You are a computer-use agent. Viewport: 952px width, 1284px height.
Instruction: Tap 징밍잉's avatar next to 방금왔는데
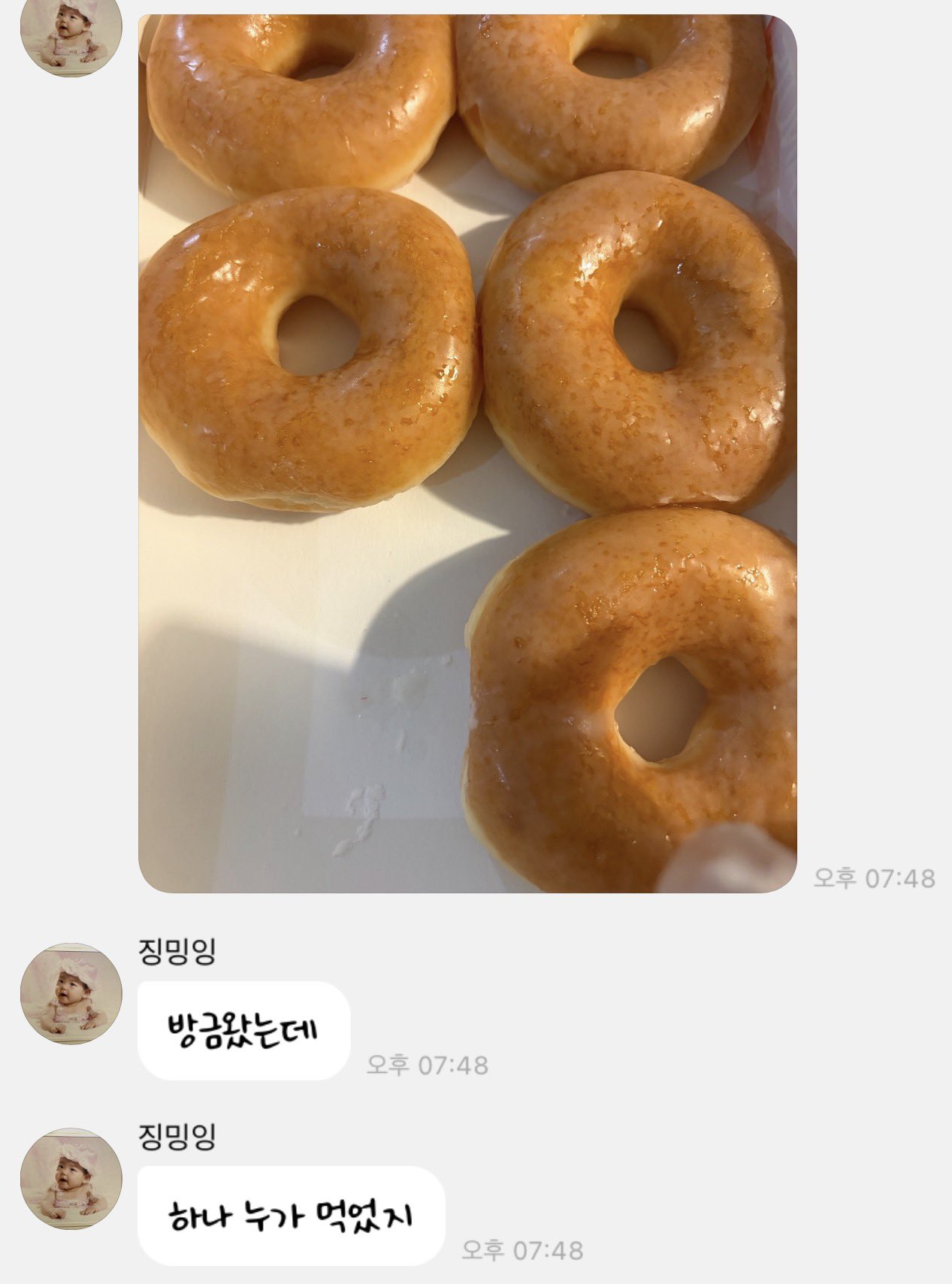[71, 992]
